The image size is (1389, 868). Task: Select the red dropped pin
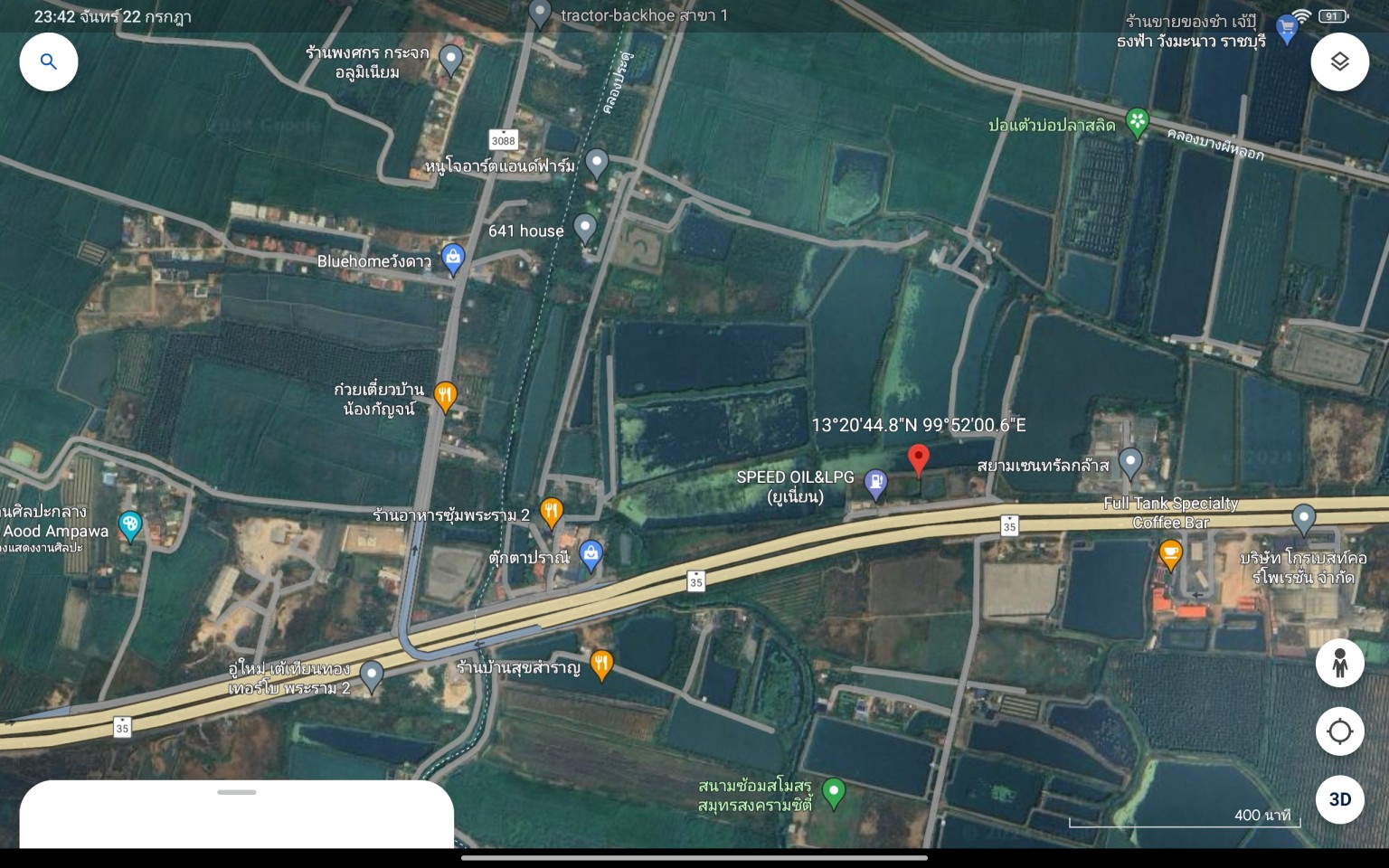[918, 458]
